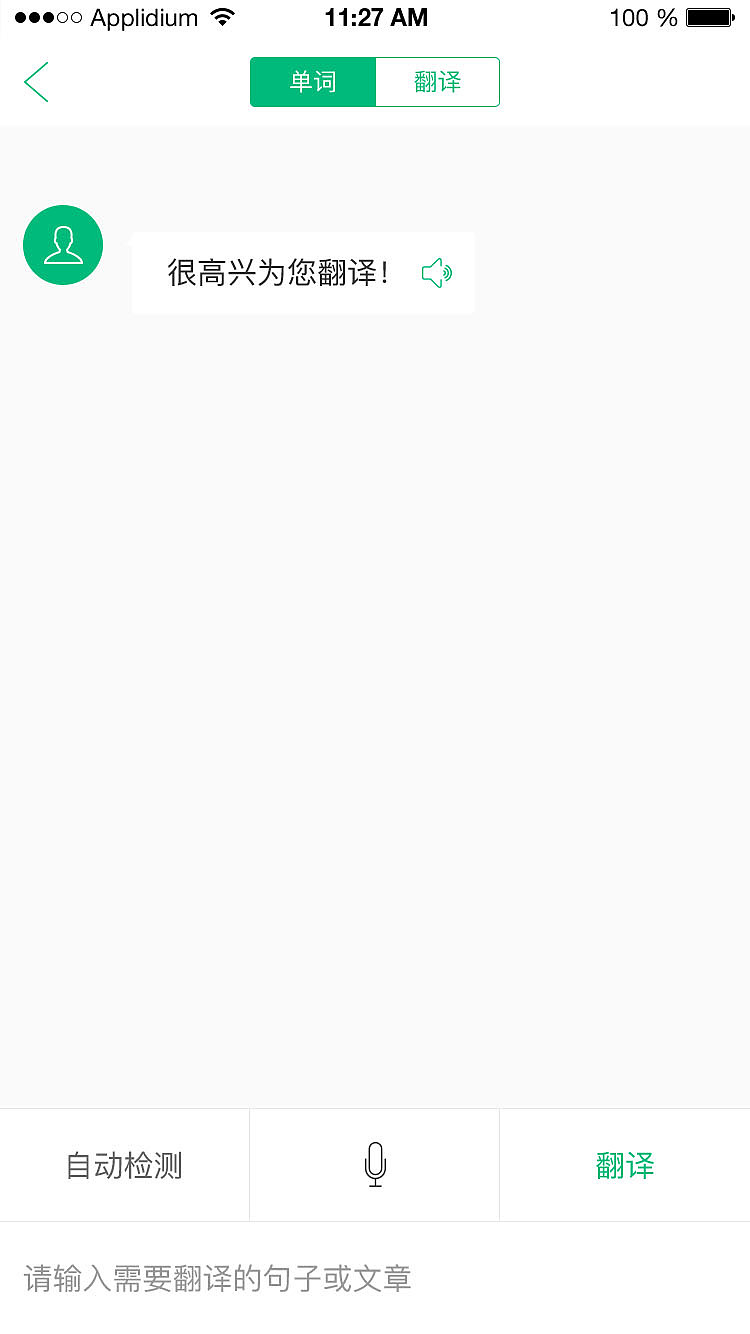Toggle translation mode in the segmented control
The image size is (750, 1334).
(437, 82)
